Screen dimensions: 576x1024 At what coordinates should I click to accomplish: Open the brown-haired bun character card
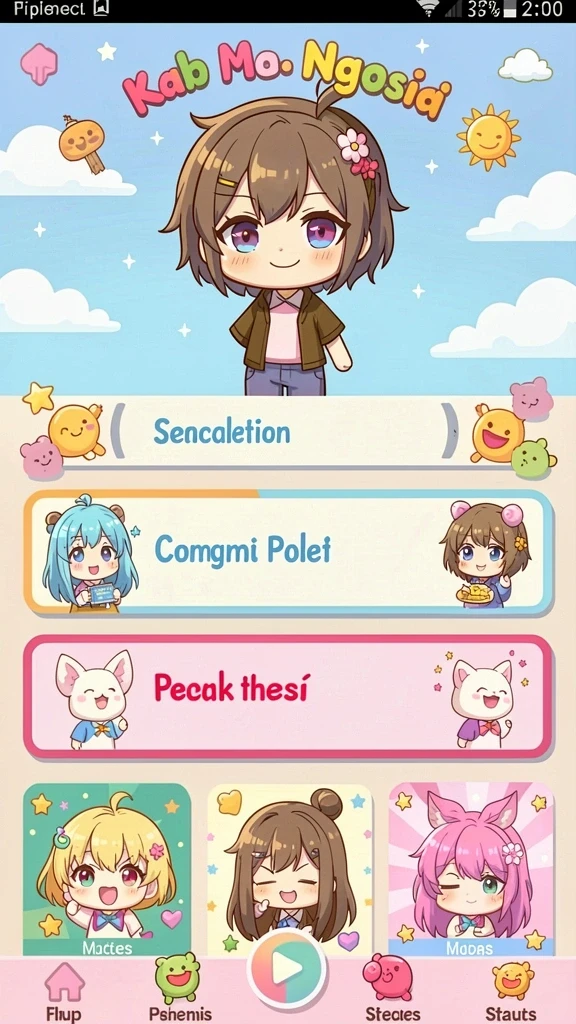(x=289, y=869)
